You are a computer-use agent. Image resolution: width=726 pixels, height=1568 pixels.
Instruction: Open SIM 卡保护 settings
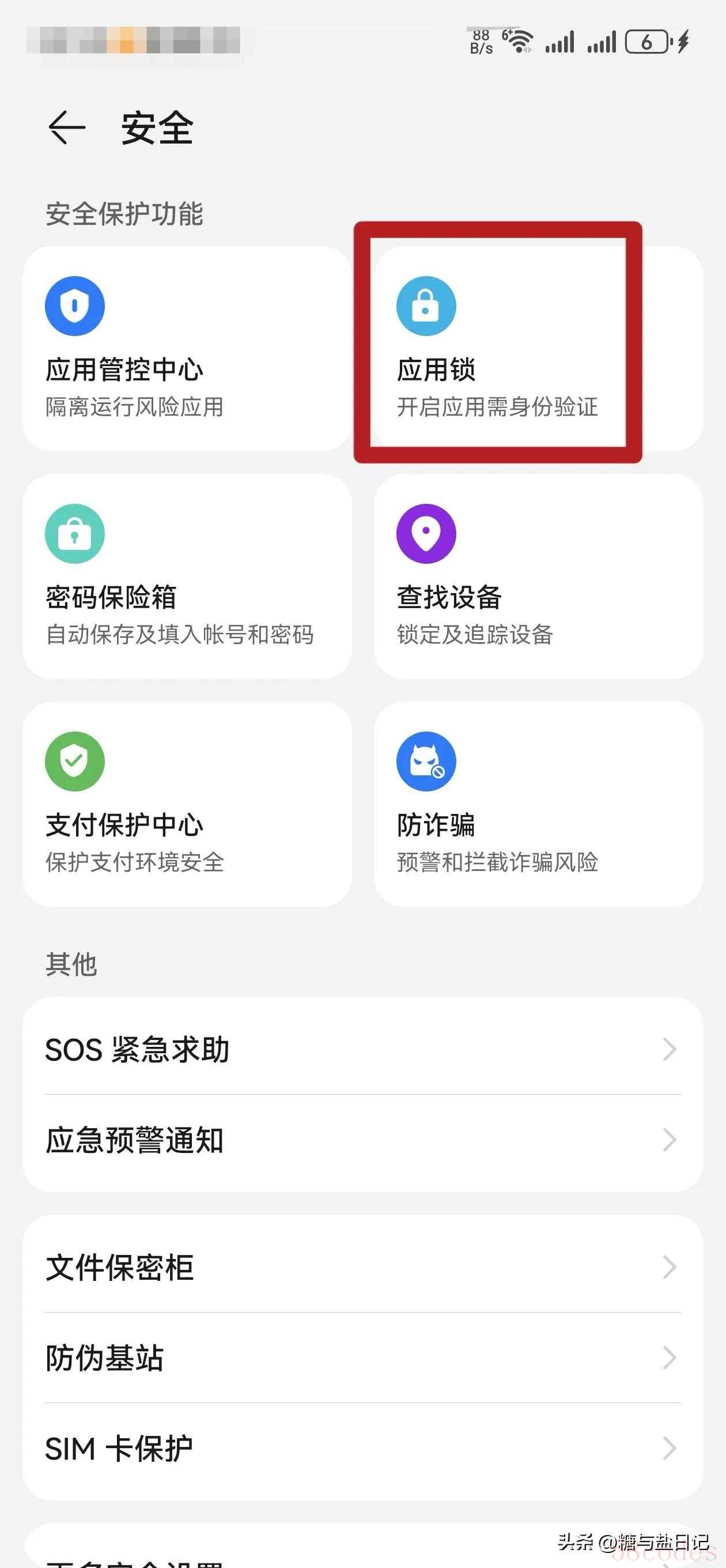click(x=362, y=1448)
